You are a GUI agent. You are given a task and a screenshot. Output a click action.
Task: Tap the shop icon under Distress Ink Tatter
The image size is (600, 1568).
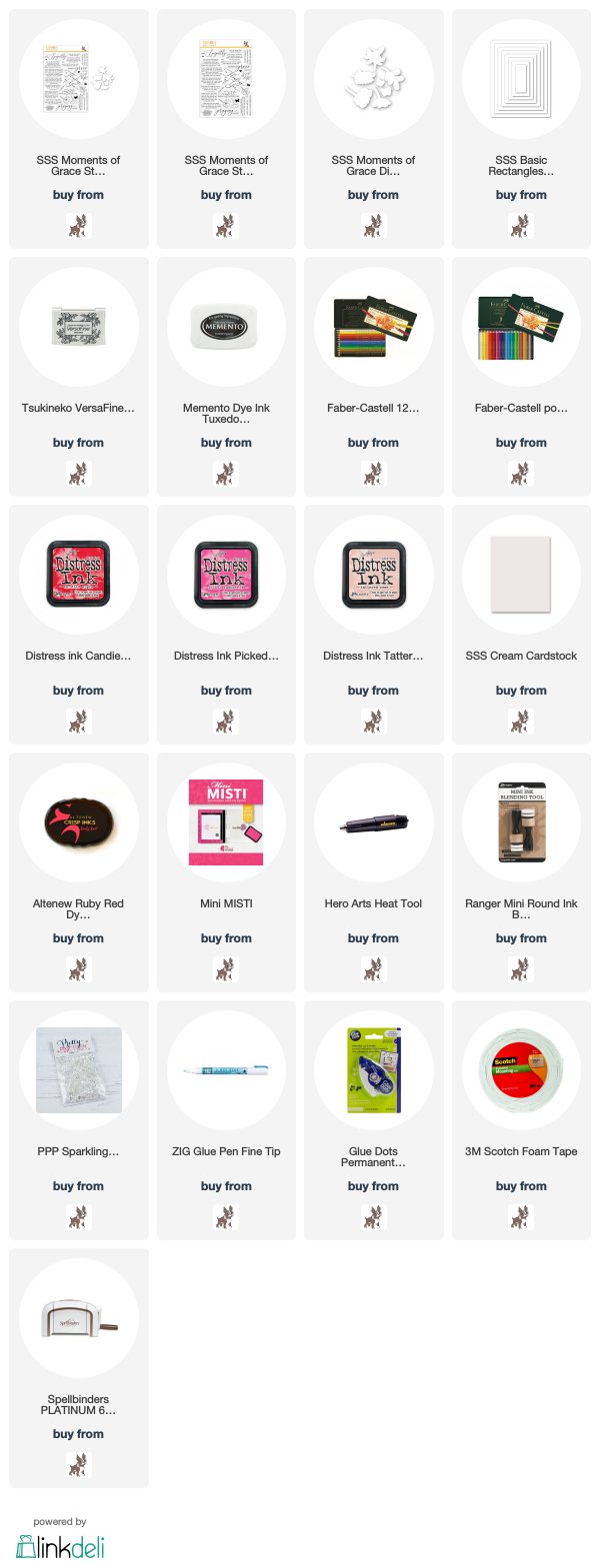click(x=373, y=721)
